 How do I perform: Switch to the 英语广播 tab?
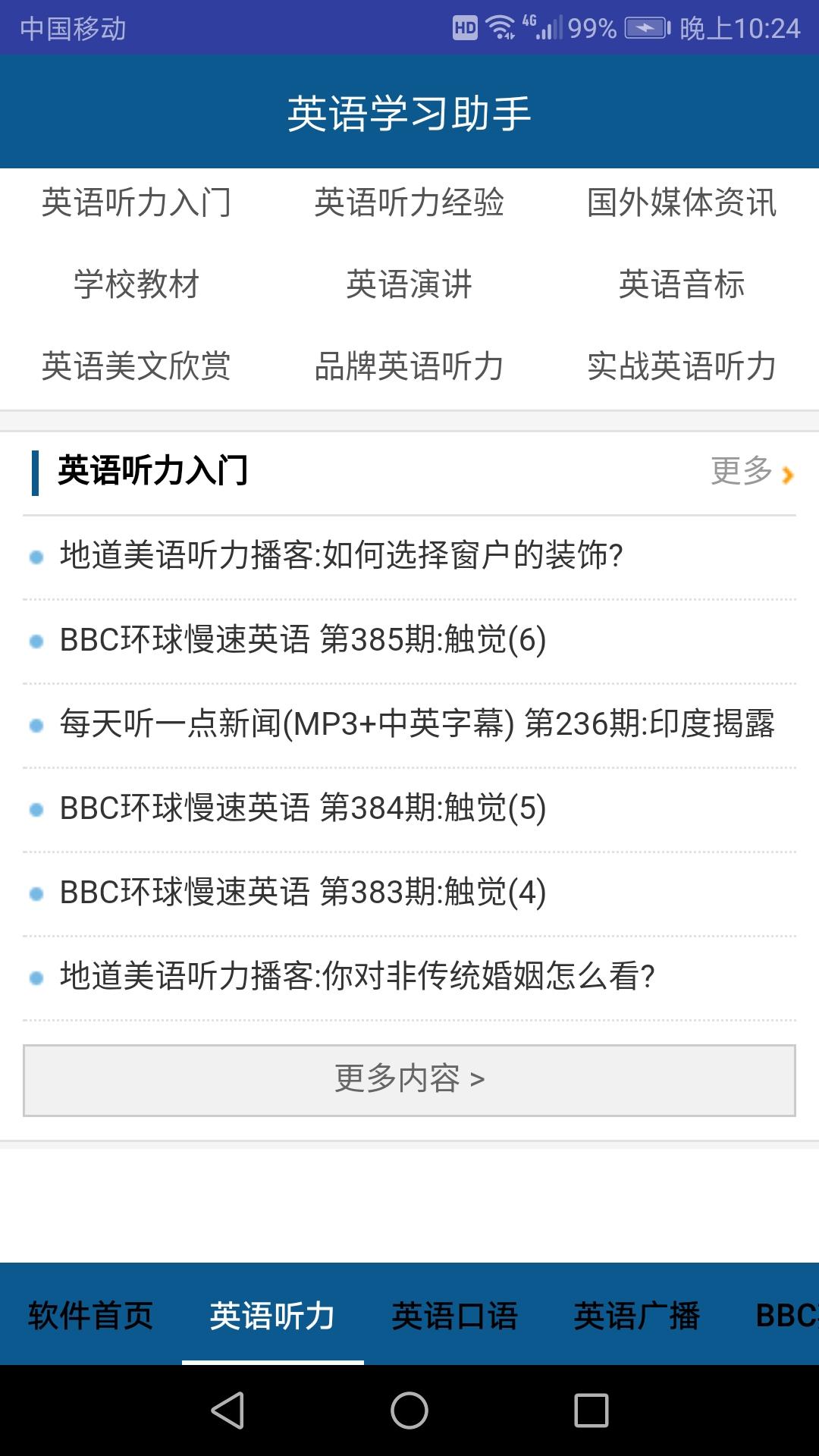[x=637, y=1315]
